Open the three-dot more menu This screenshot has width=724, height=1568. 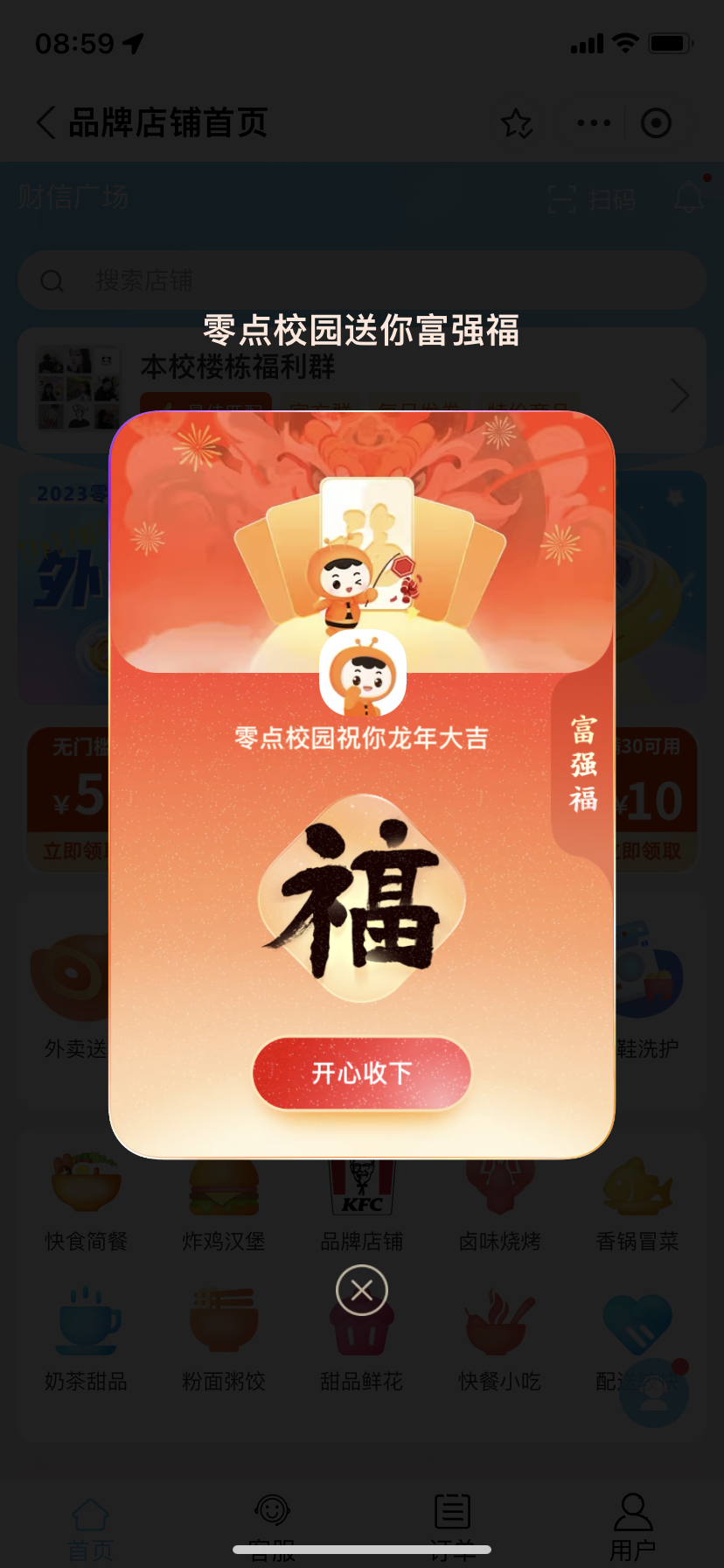coord(594,123)
